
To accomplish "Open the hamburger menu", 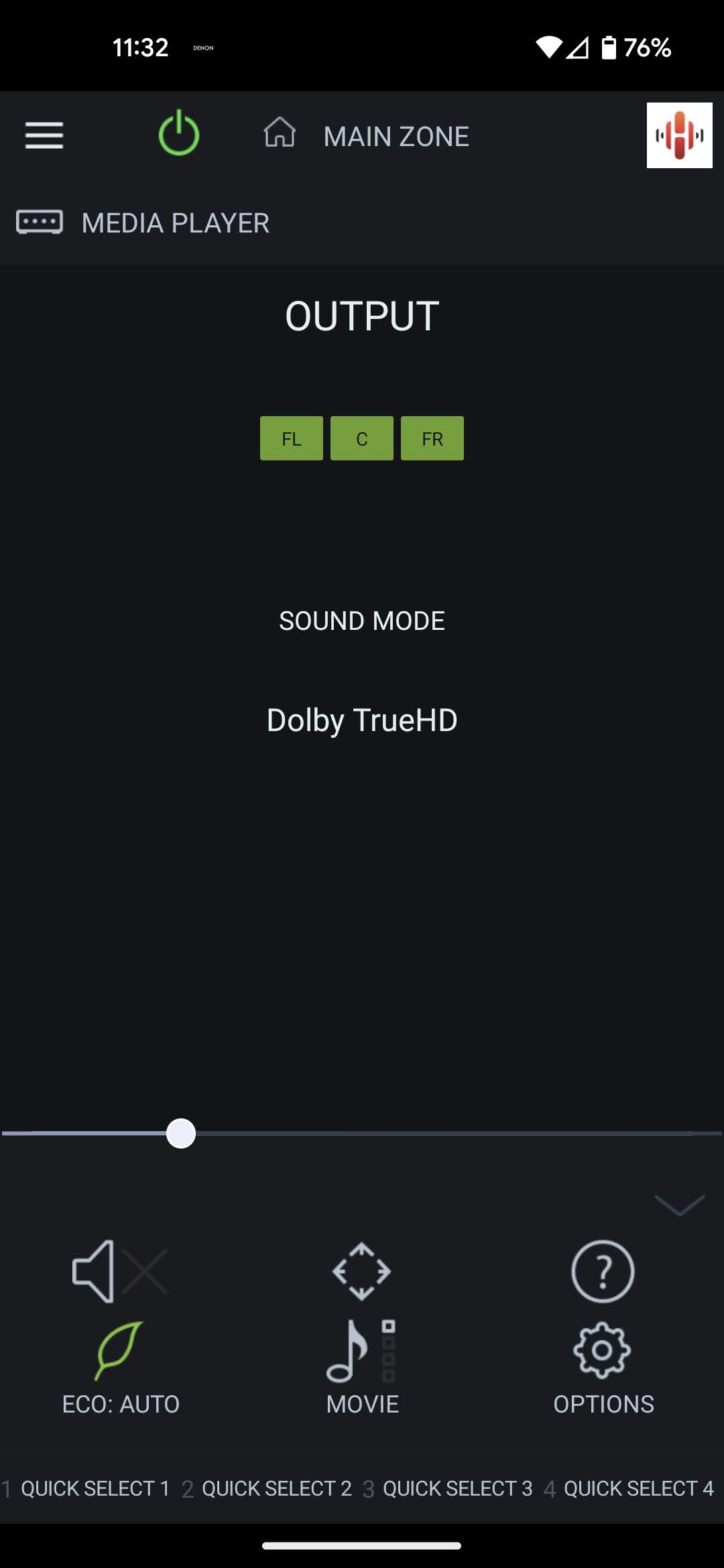I will click(x=44, y=135).
